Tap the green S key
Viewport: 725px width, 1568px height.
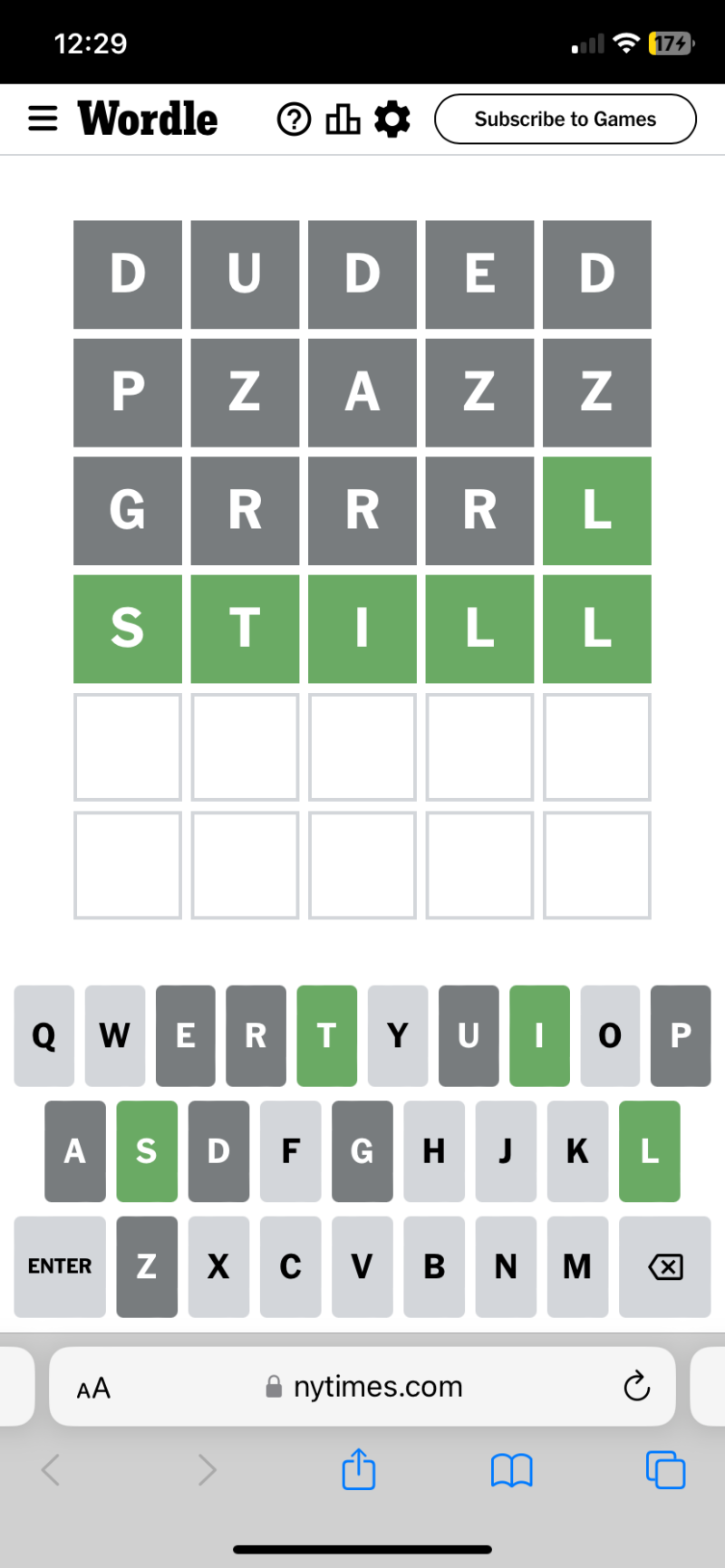click(147, 1151)
